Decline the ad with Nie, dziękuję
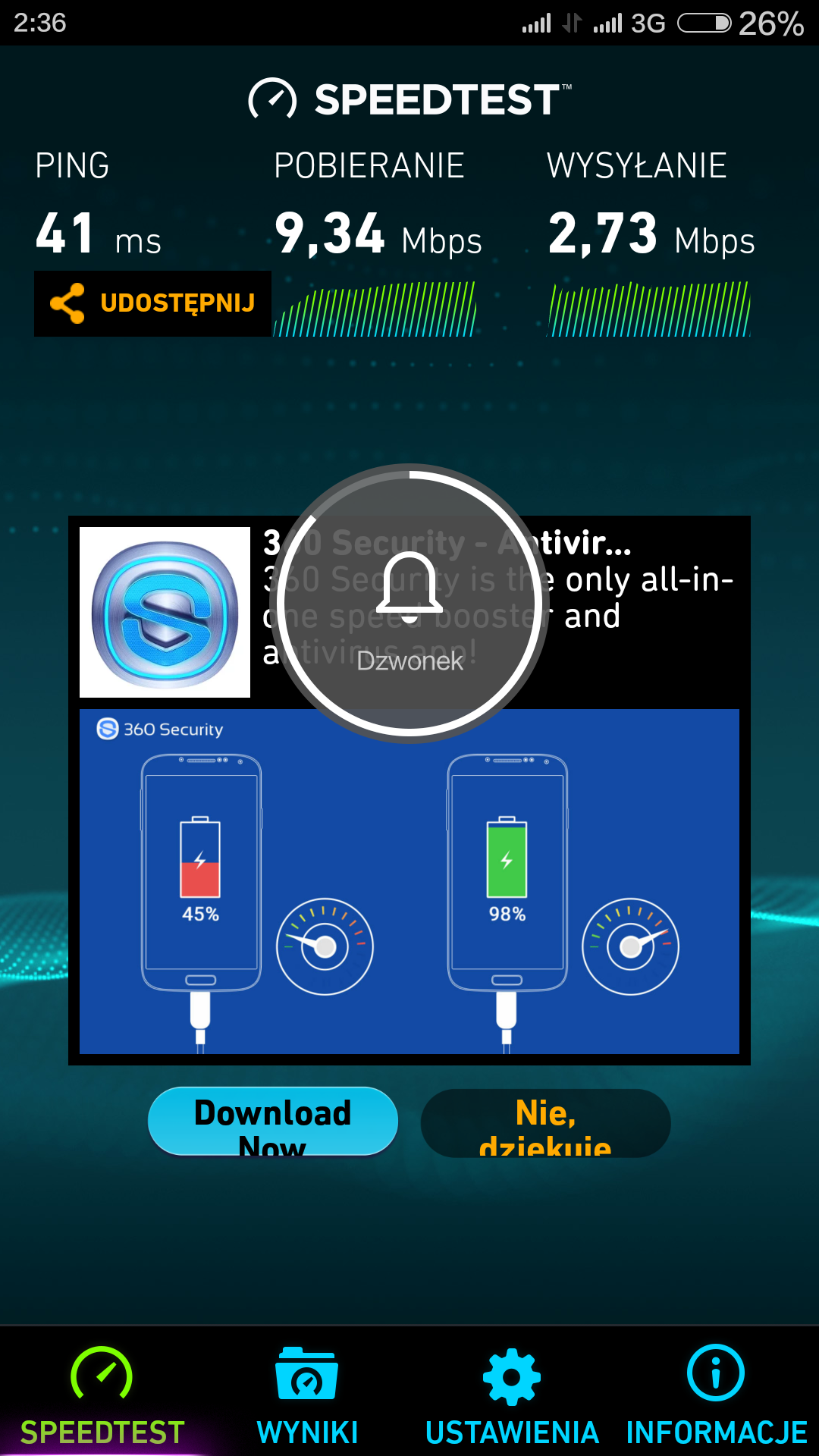Viewport: 819px width, 1456px height. click(x=545, y=1123)
